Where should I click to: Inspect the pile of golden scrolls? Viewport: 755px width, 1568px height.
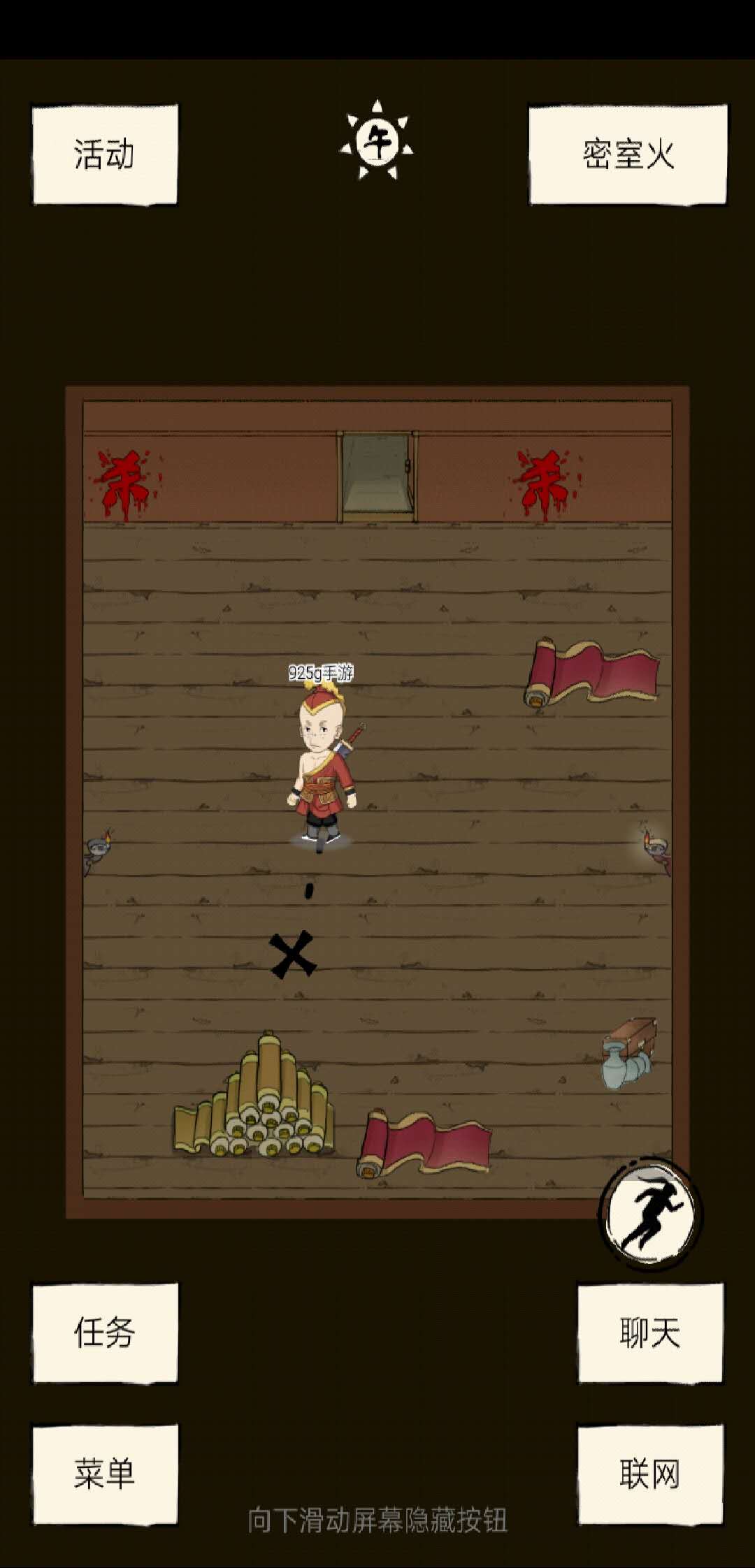[x=257, y=1101]
